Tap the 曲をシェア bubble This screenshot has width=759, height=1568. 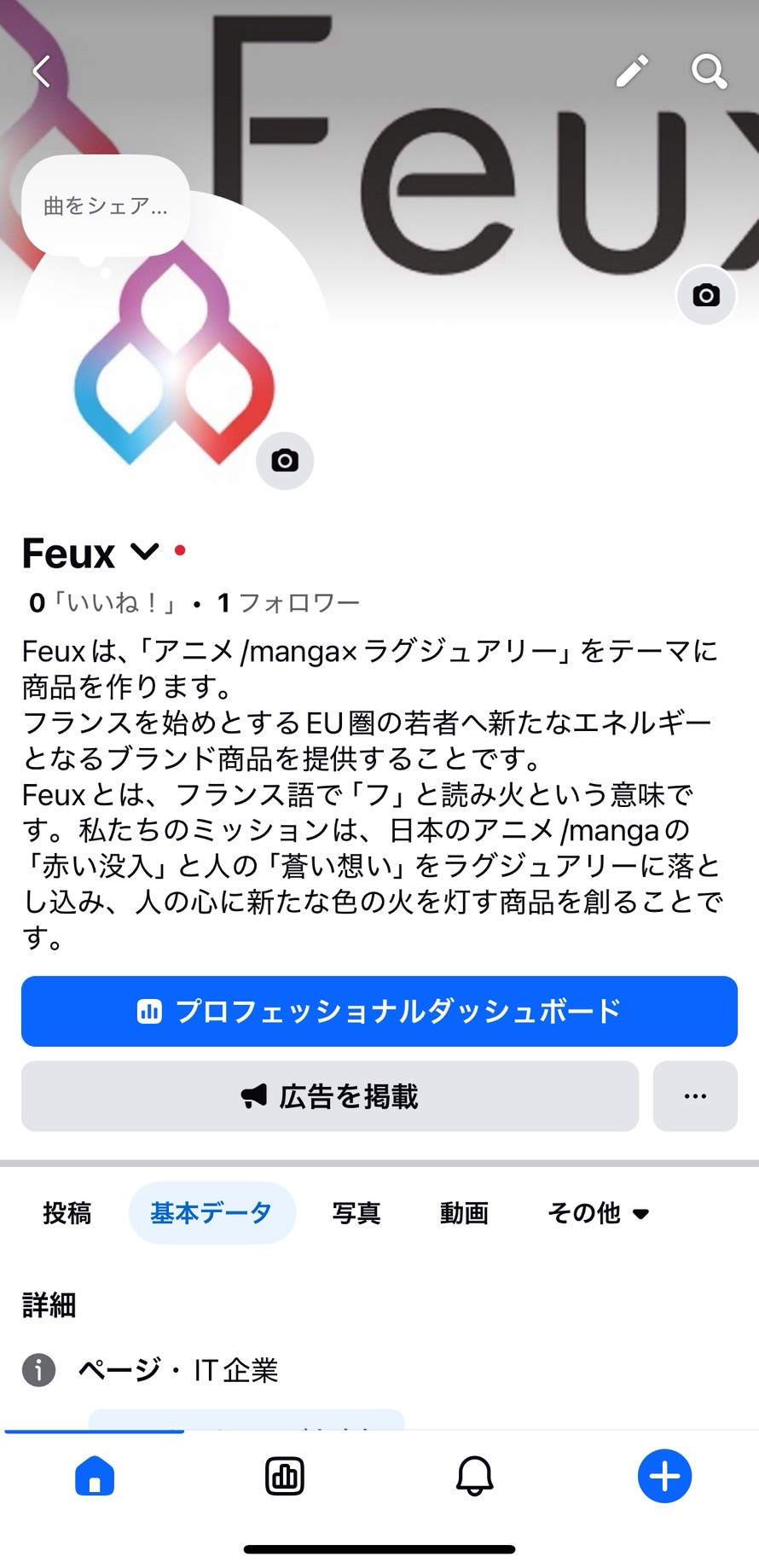pos(105,206)
